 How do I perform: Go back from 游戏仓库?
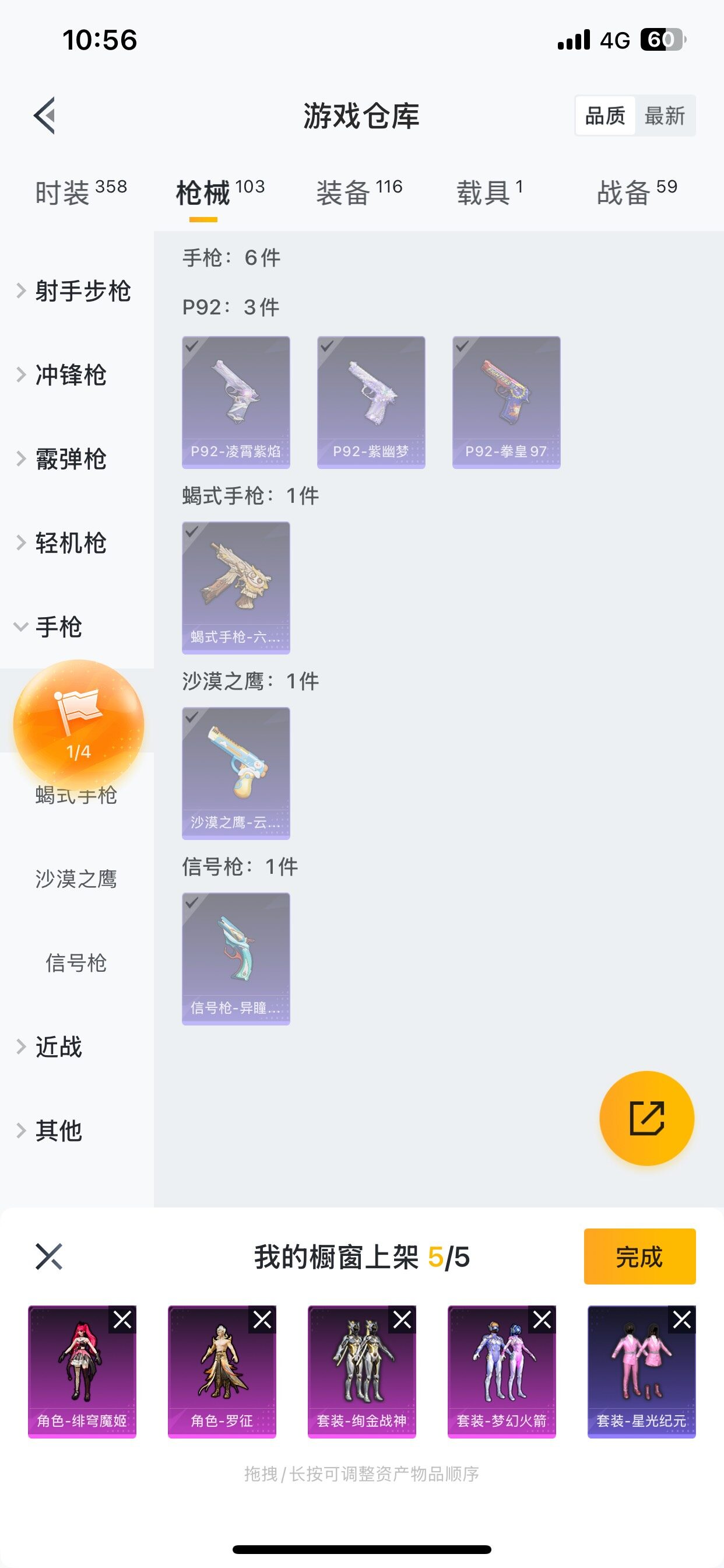[45, 115]
